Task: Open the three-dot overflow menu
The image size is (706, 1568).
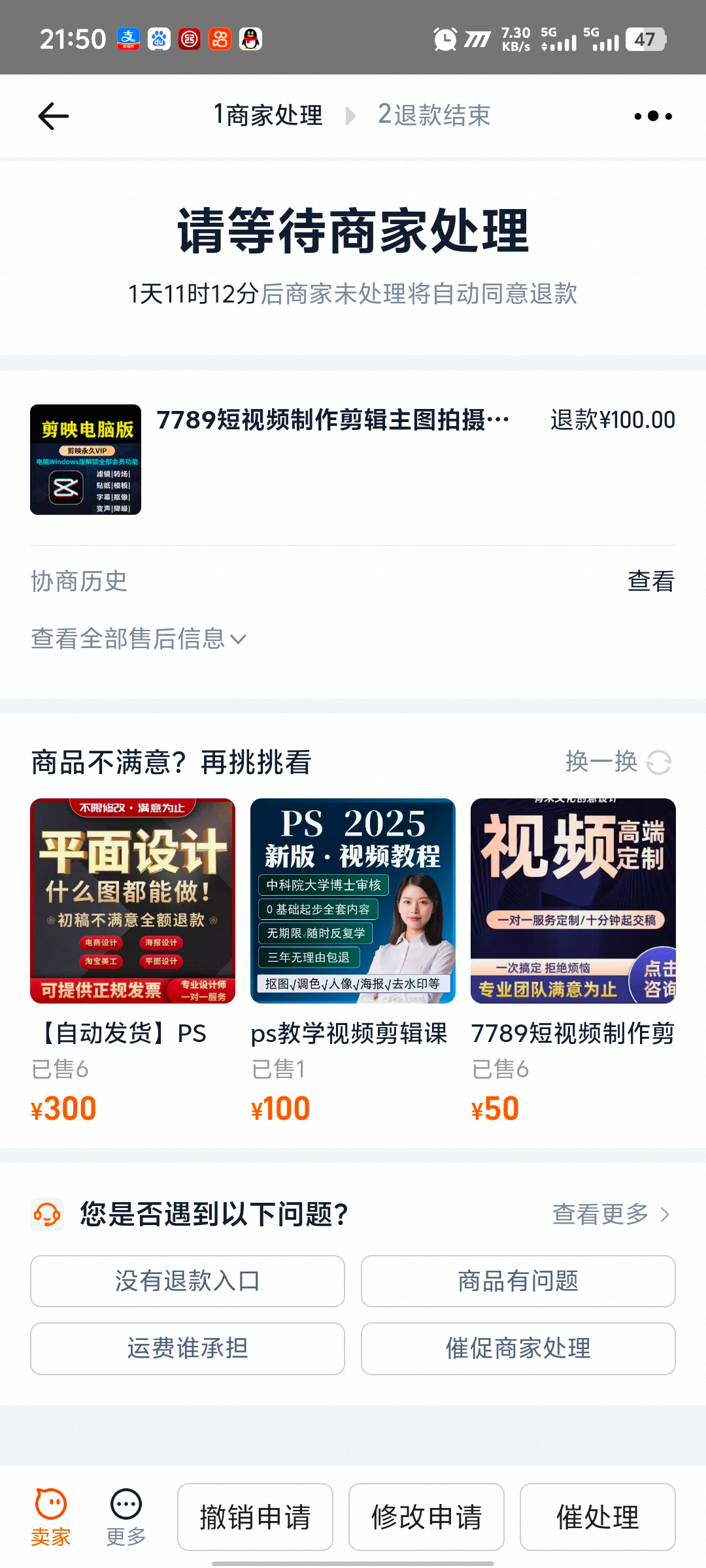Action: click(x=652, y=116)
